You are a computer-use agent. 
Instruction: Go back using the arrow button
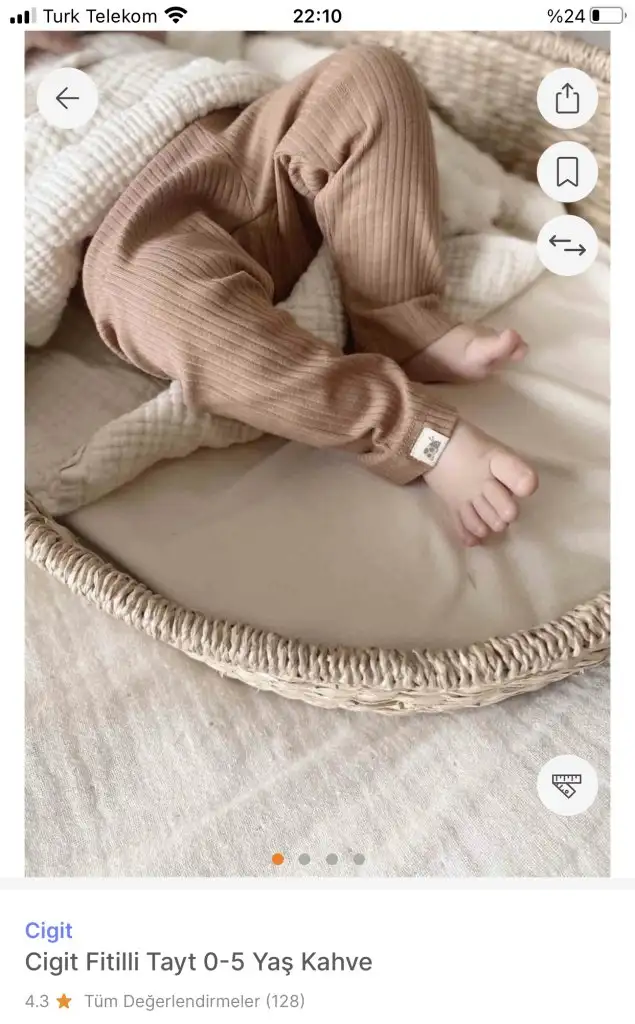pos(67,98)
